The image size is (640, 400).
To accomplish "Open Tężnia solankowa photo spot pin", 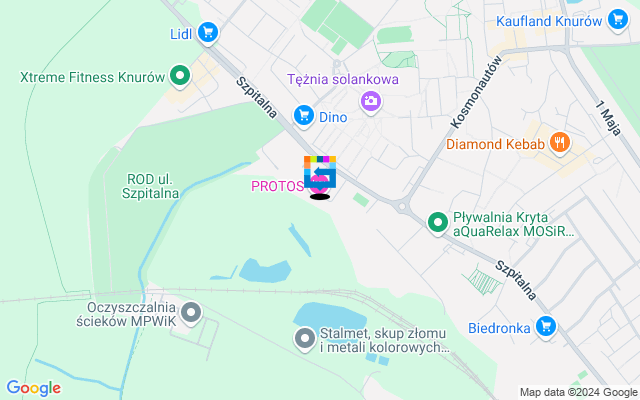I will (371, 100).
